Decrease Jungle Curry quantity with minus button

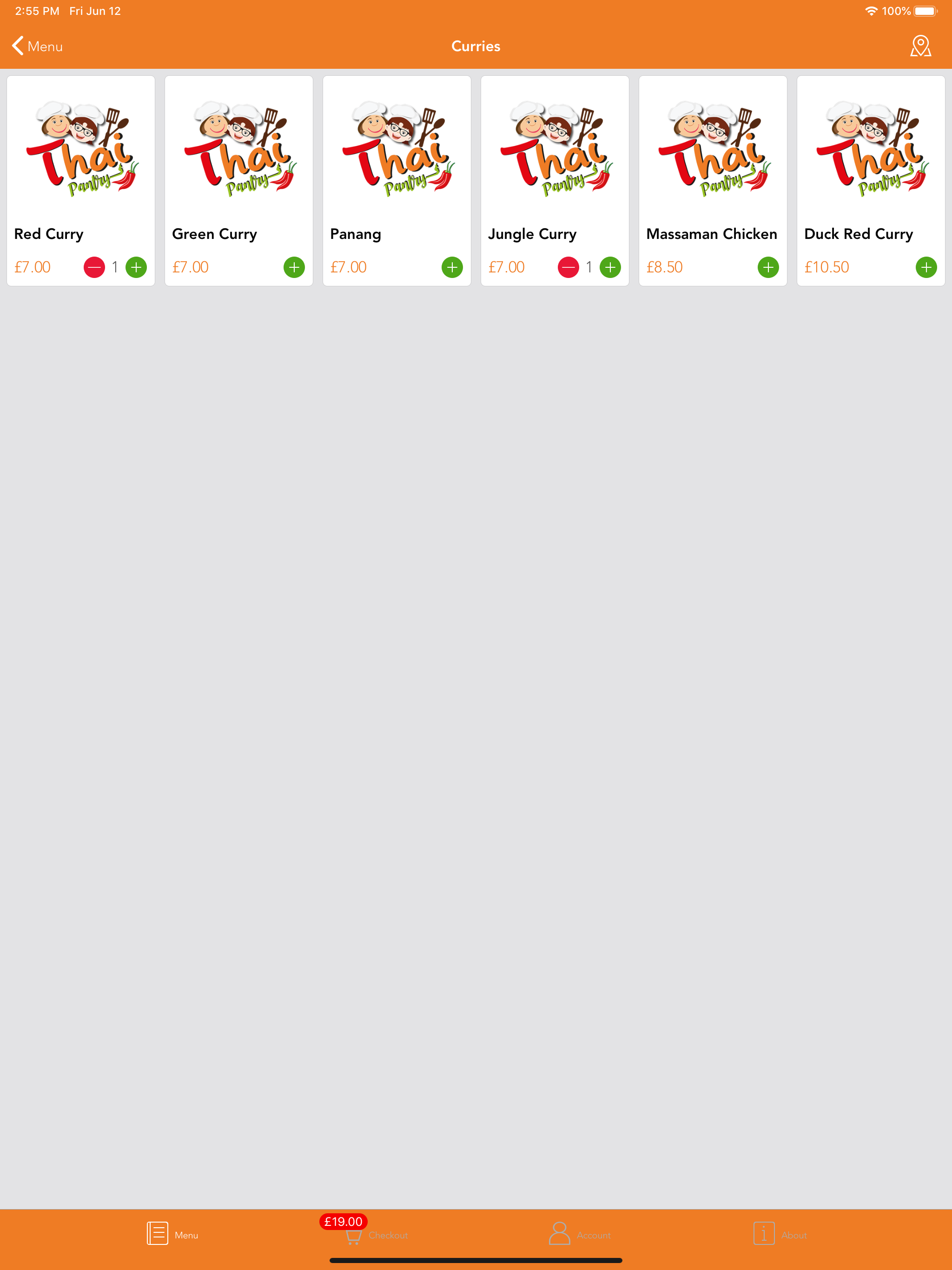(569, 267)
